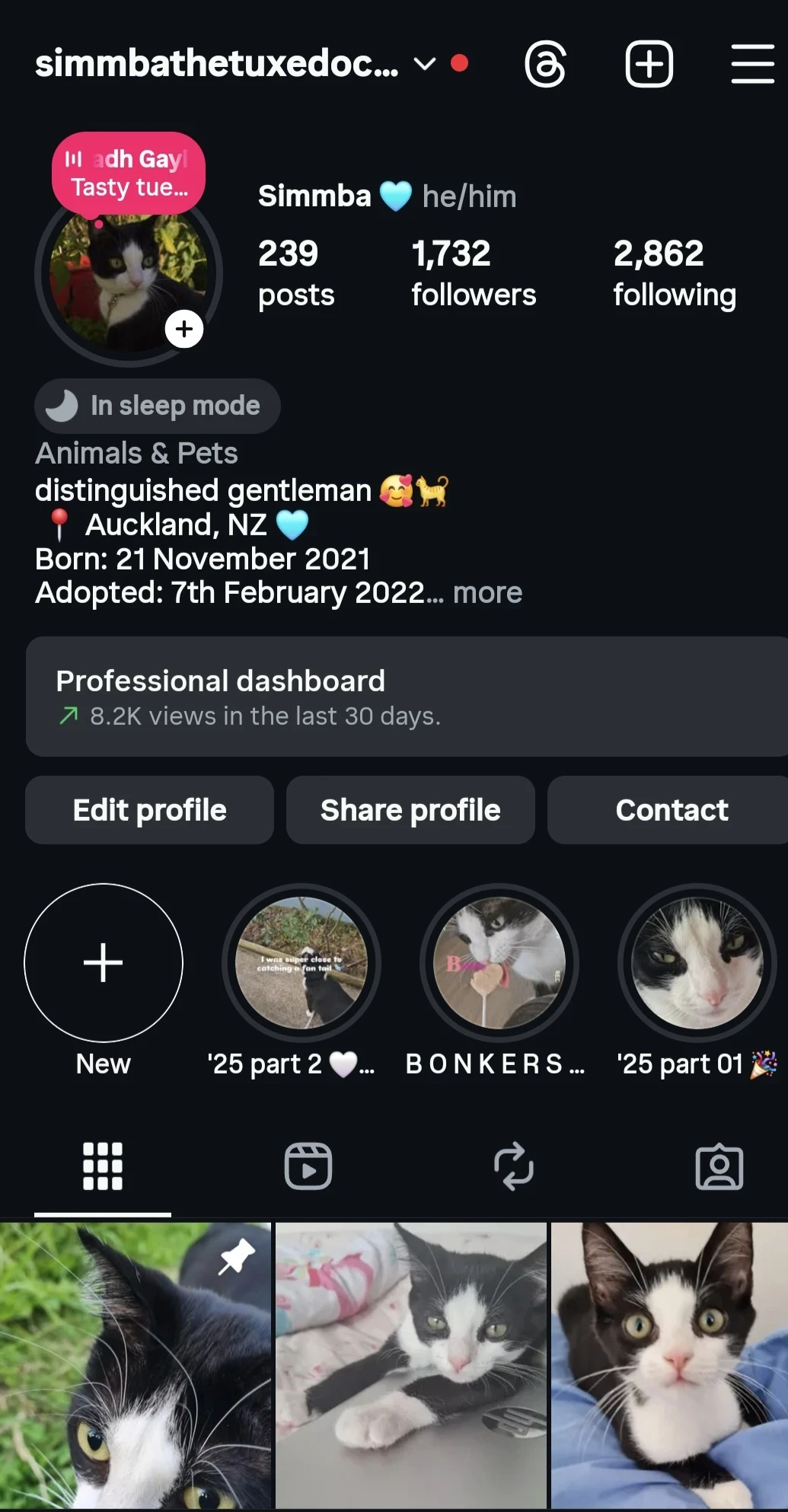Tap the In sleep mode chip
The width and height of the screenshot is (788, 1512).
158,406
